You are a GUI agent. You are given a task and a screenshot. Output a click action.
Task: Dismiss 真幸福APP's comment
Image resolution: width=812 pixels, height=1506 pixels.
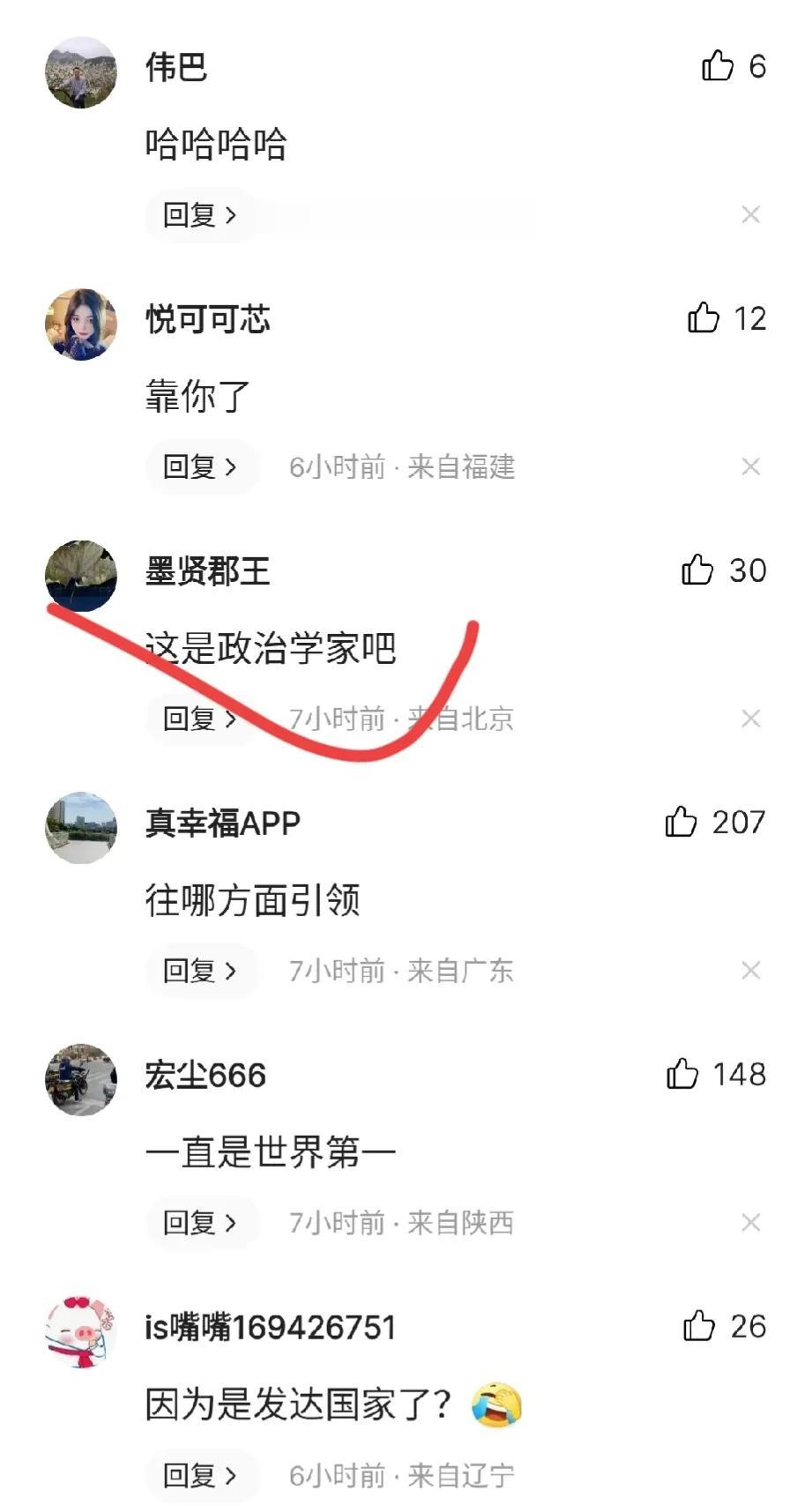pyautogui.click(x=750, y=971)
